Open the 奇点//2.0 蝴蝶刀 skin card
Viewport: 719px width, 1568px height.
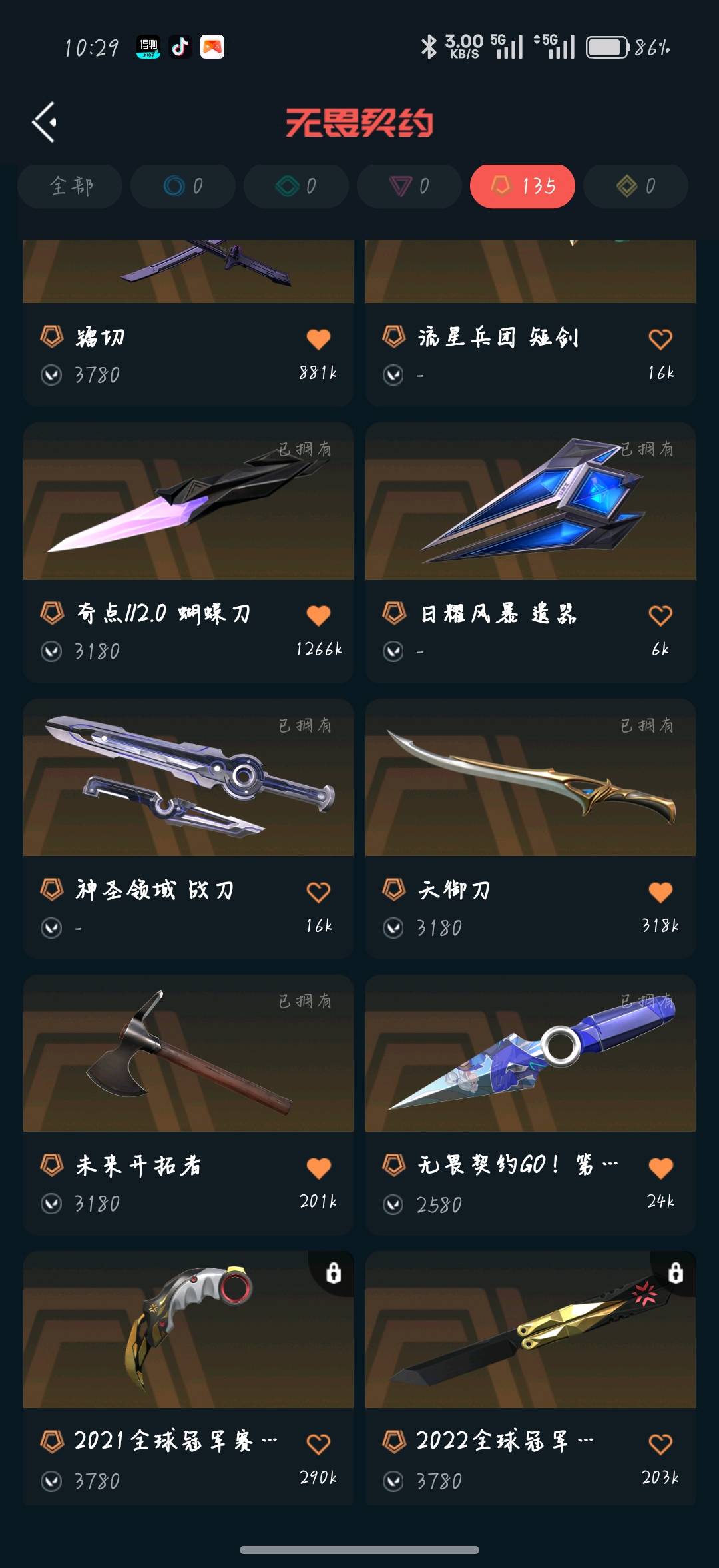pos(188,552)
